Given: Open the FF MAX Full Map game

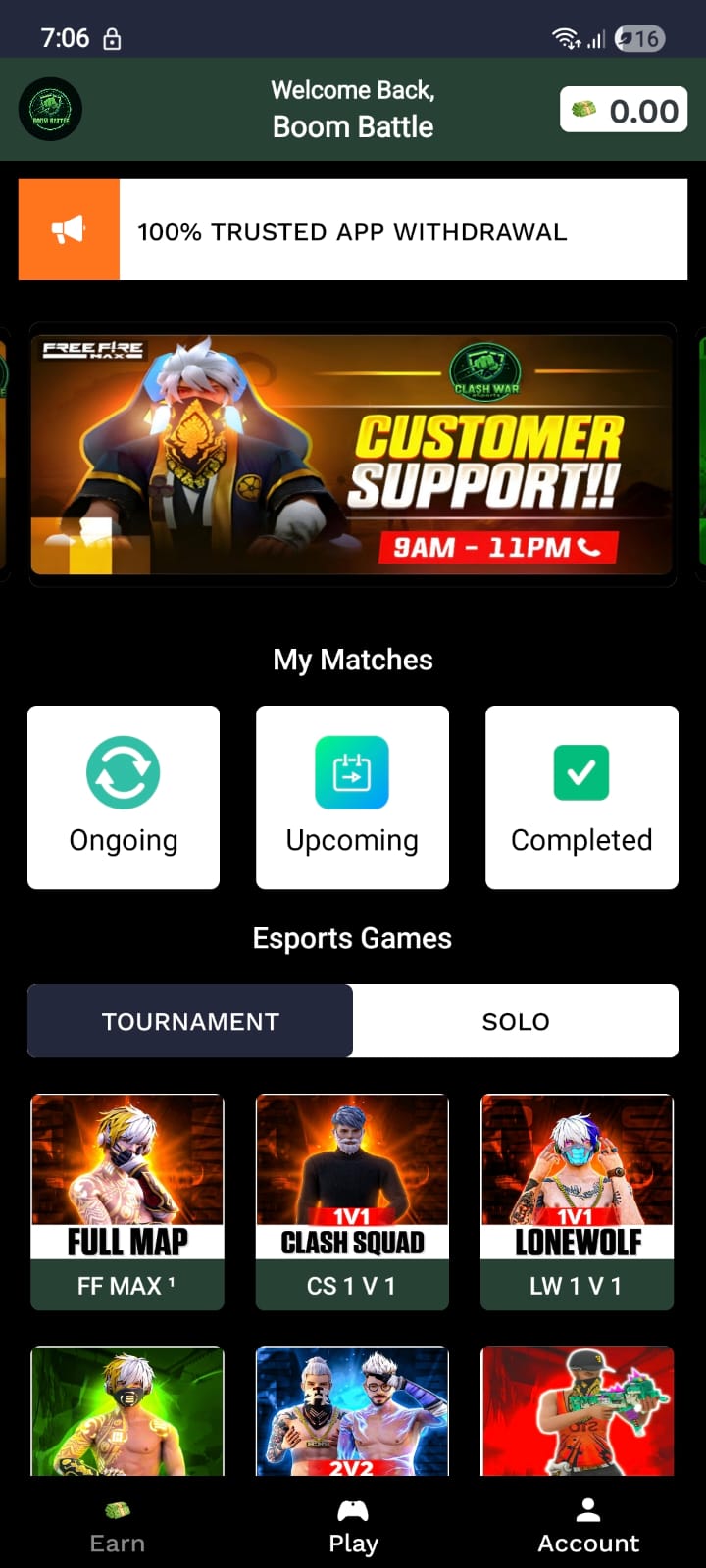Looking at the screenshot, I should pos(127,1201).
